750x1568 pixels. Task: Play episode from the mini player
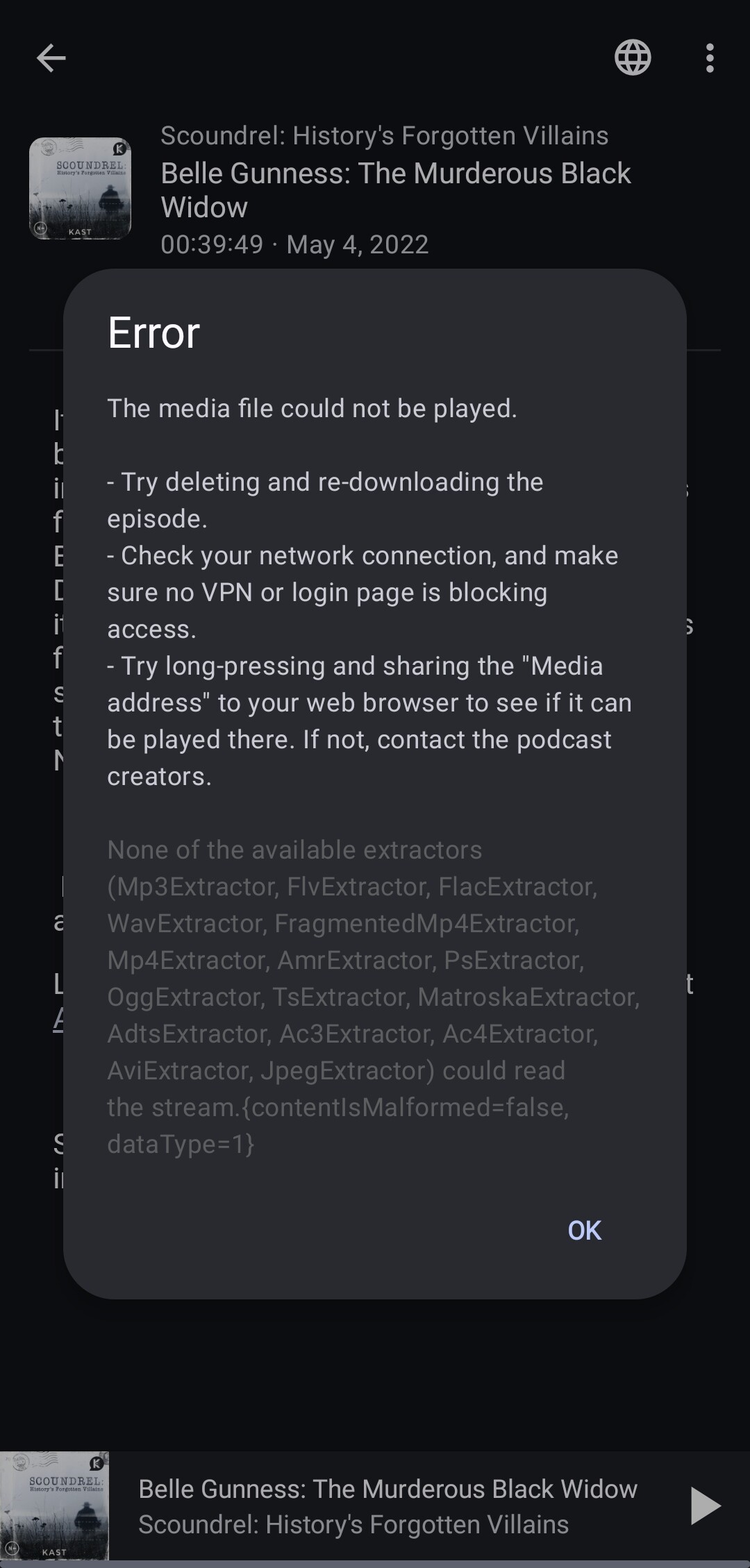point(706,1506)
